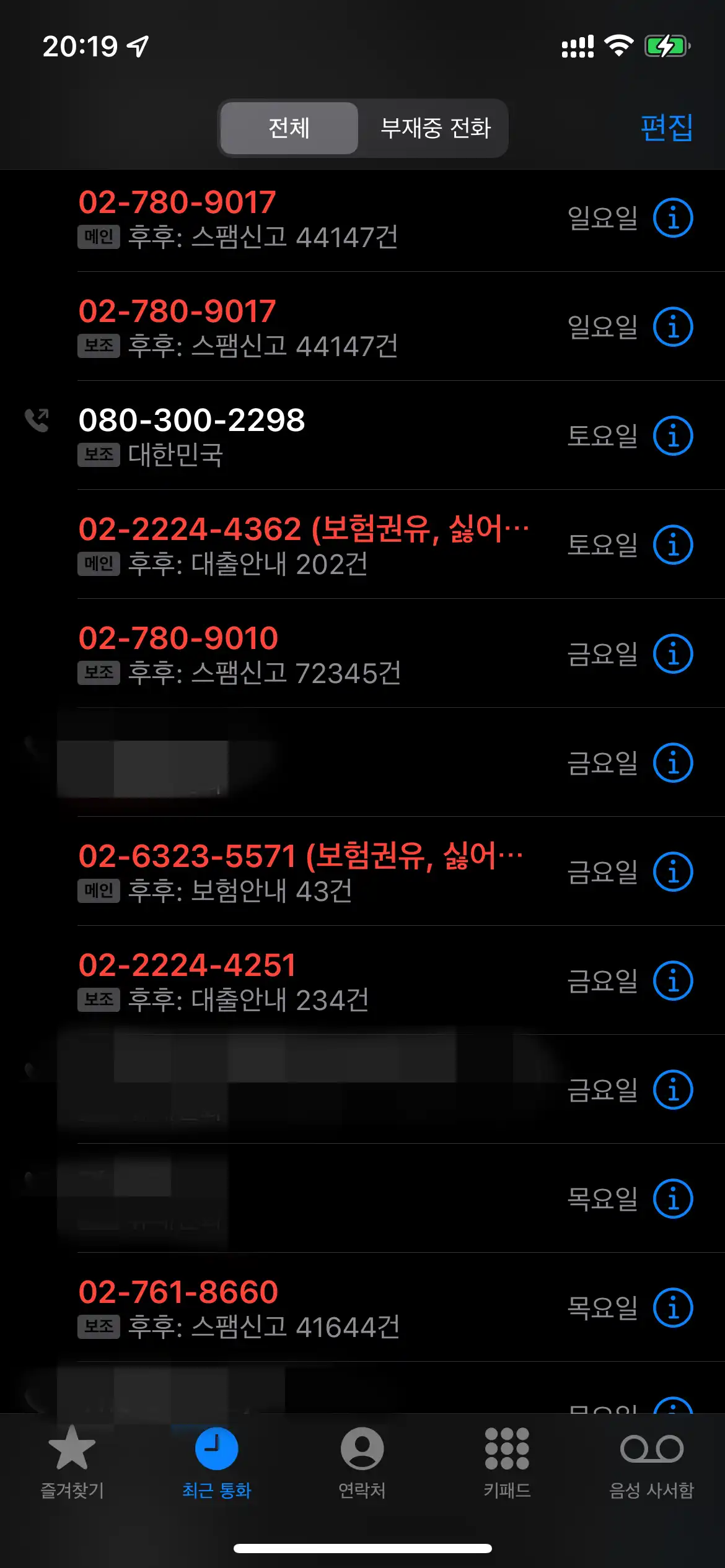
Task: Tap the 토요일 label next to 080-300-2298
Action: [x=603, y=437]
